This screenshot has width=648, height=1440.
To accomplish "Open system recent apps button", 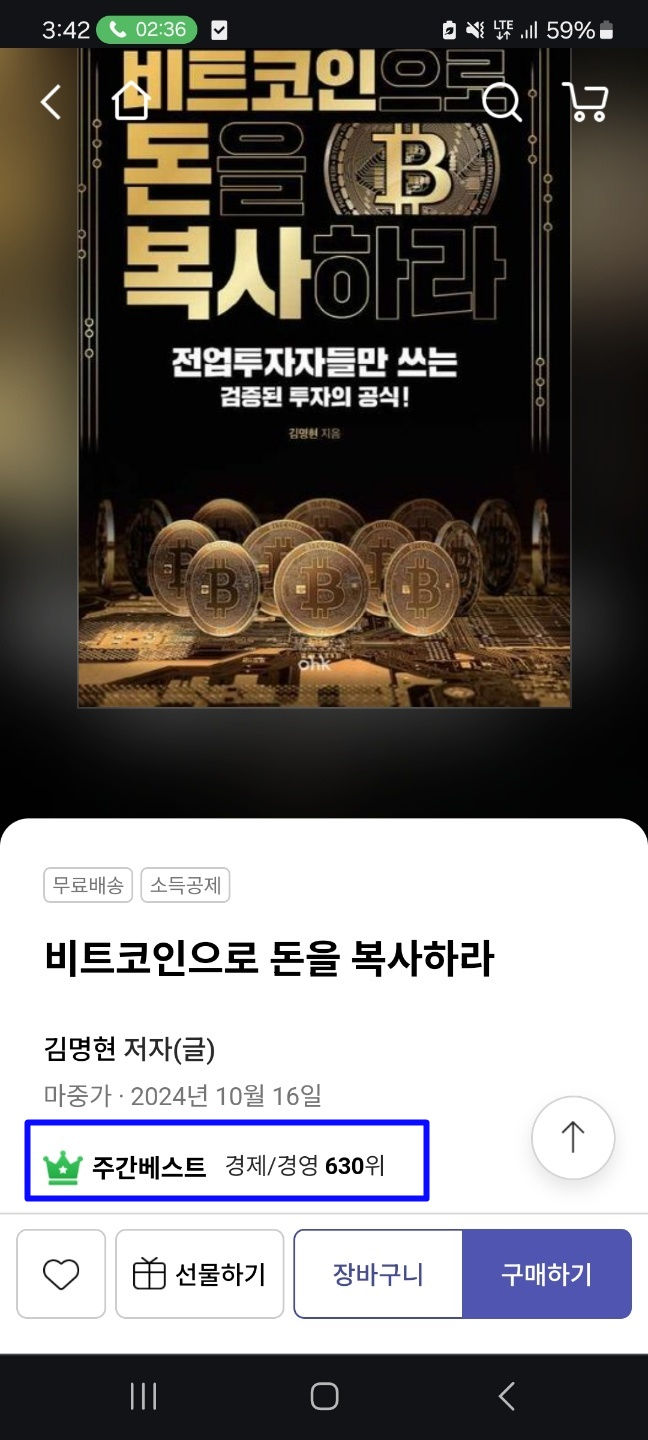I will pyautogui.click(x=144, y=1397).
